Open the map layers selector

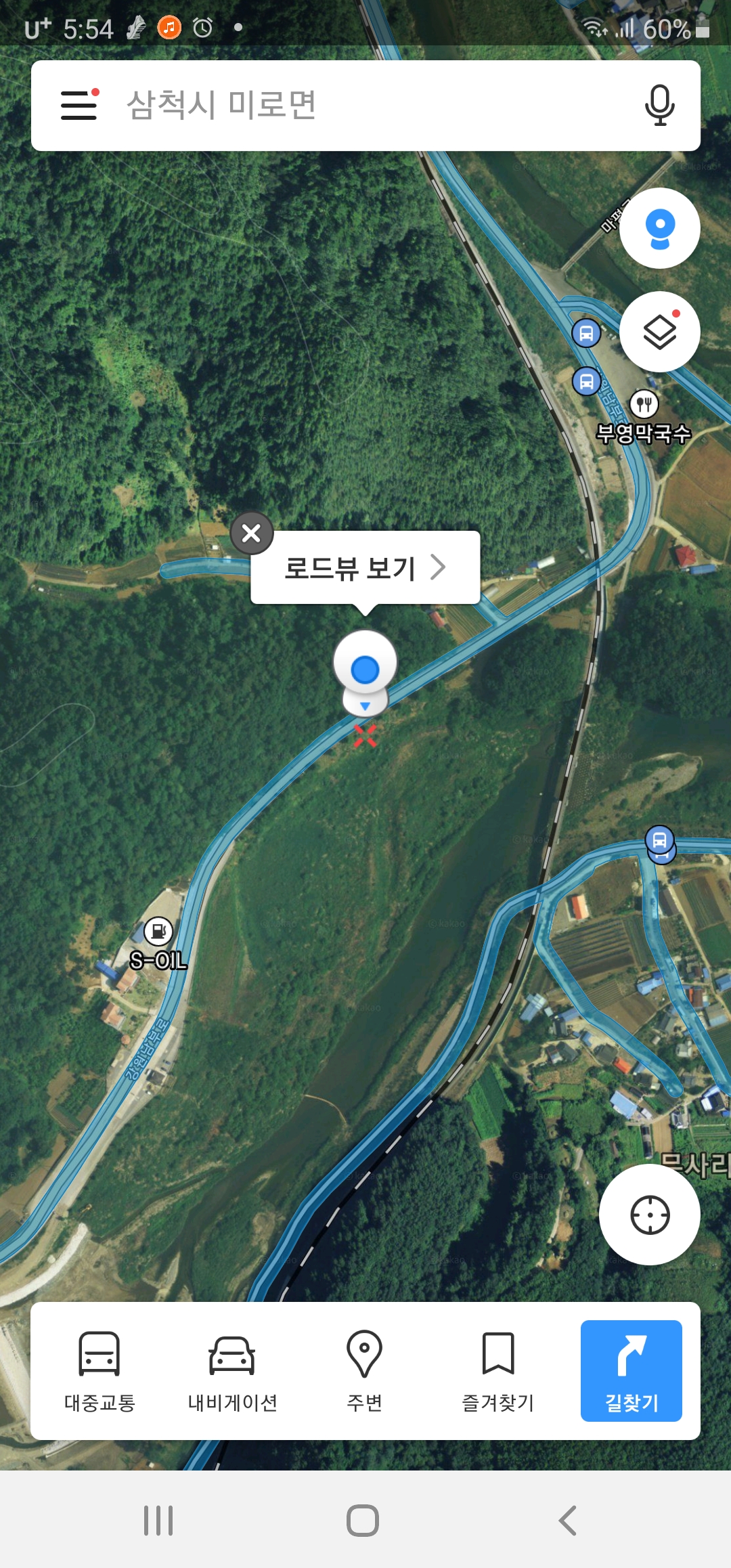(659, 332)
